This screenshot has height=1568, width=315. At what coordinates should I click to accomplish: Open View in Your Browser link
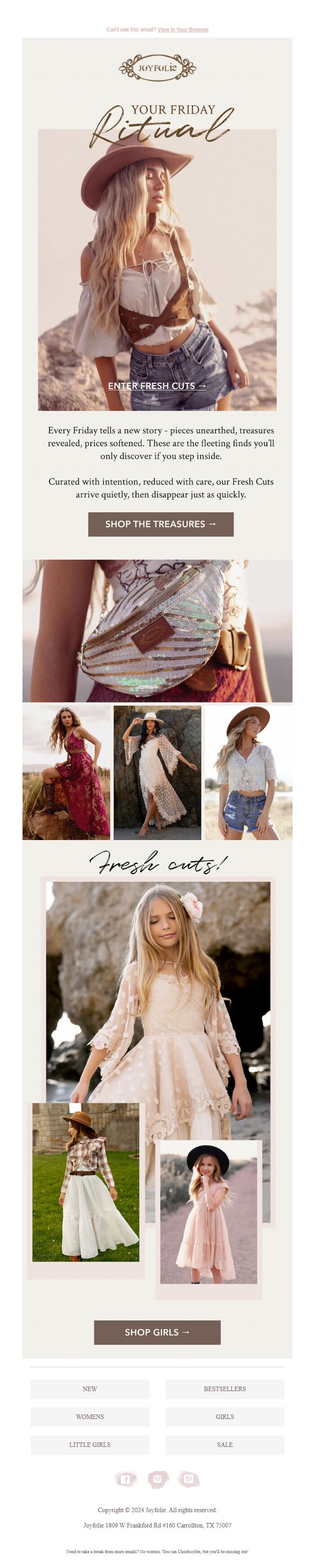[182, 29]
